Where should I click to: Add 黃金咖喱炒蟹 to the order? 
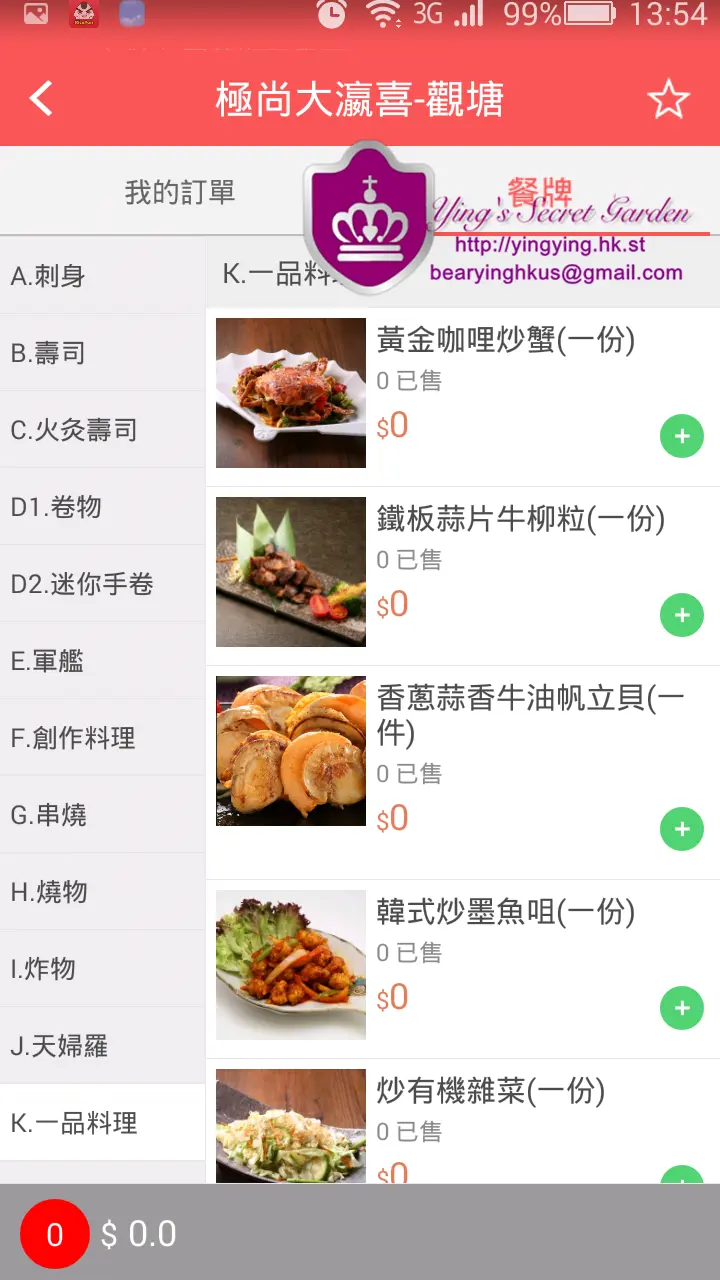tap(682, 437)
